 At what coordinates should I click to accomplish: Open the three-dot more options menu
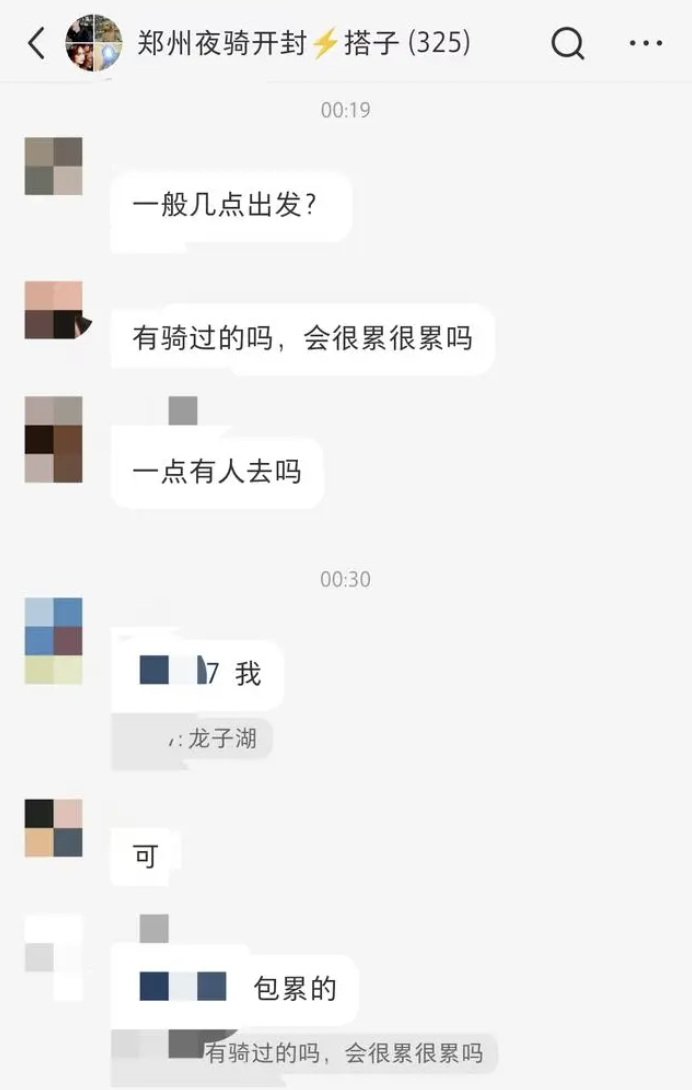[645, 44]
